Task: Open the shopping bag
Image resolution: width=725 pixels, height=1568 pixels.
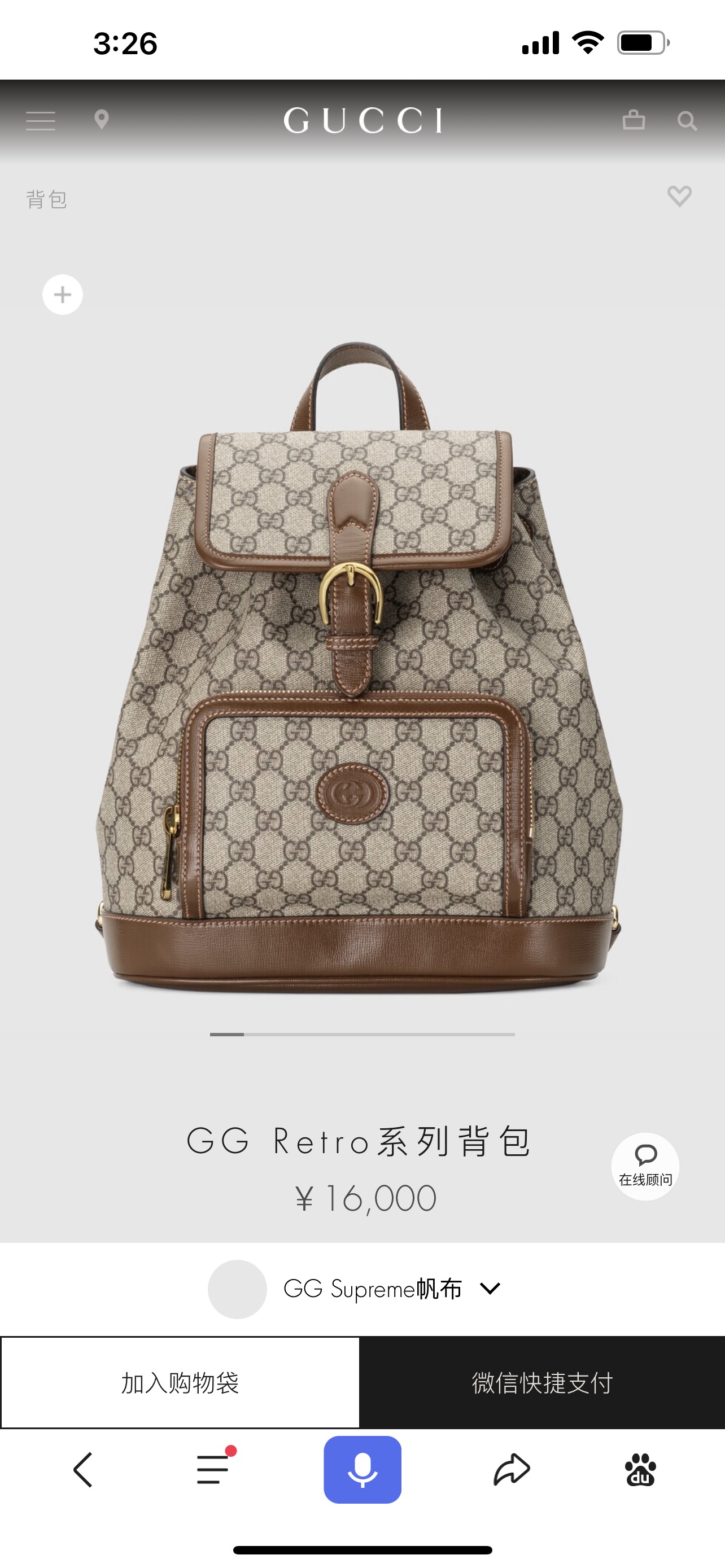Action: pos(633,120)
